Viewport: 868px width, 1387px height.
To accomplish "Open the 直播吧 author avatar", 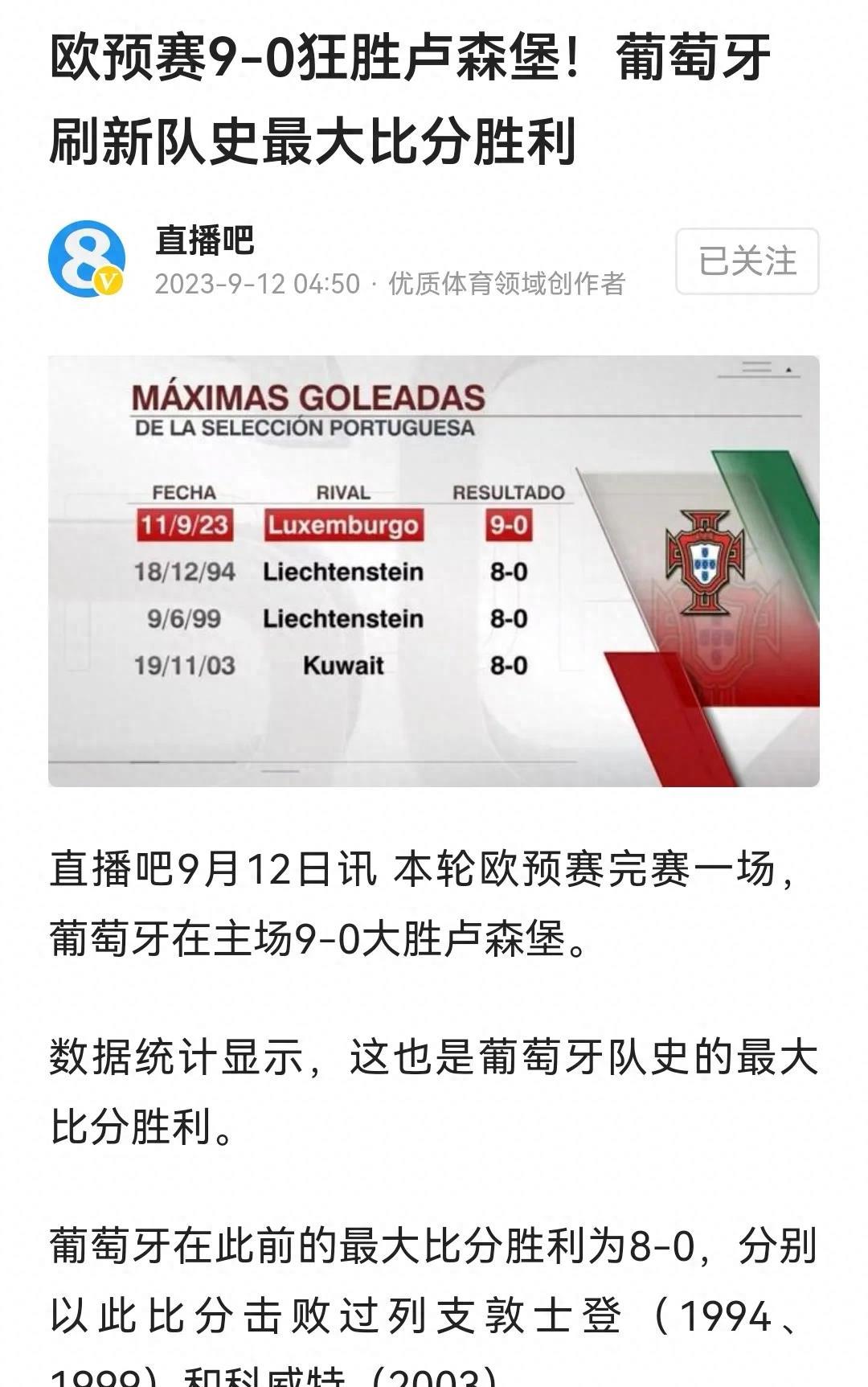I will (87, 259).
